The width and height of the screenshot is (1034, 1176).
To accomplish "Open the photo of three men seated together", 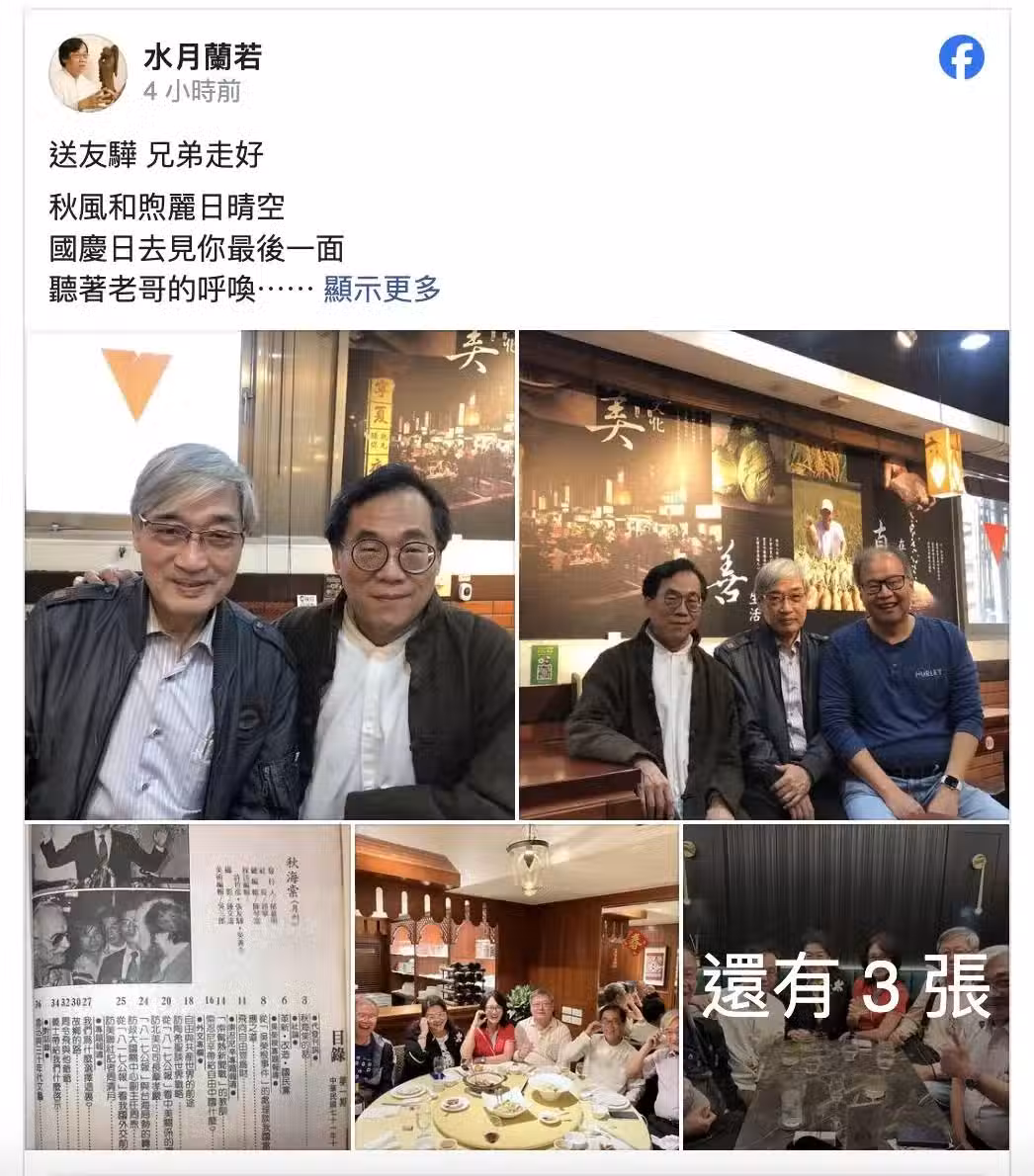I will tap(763, 574).
